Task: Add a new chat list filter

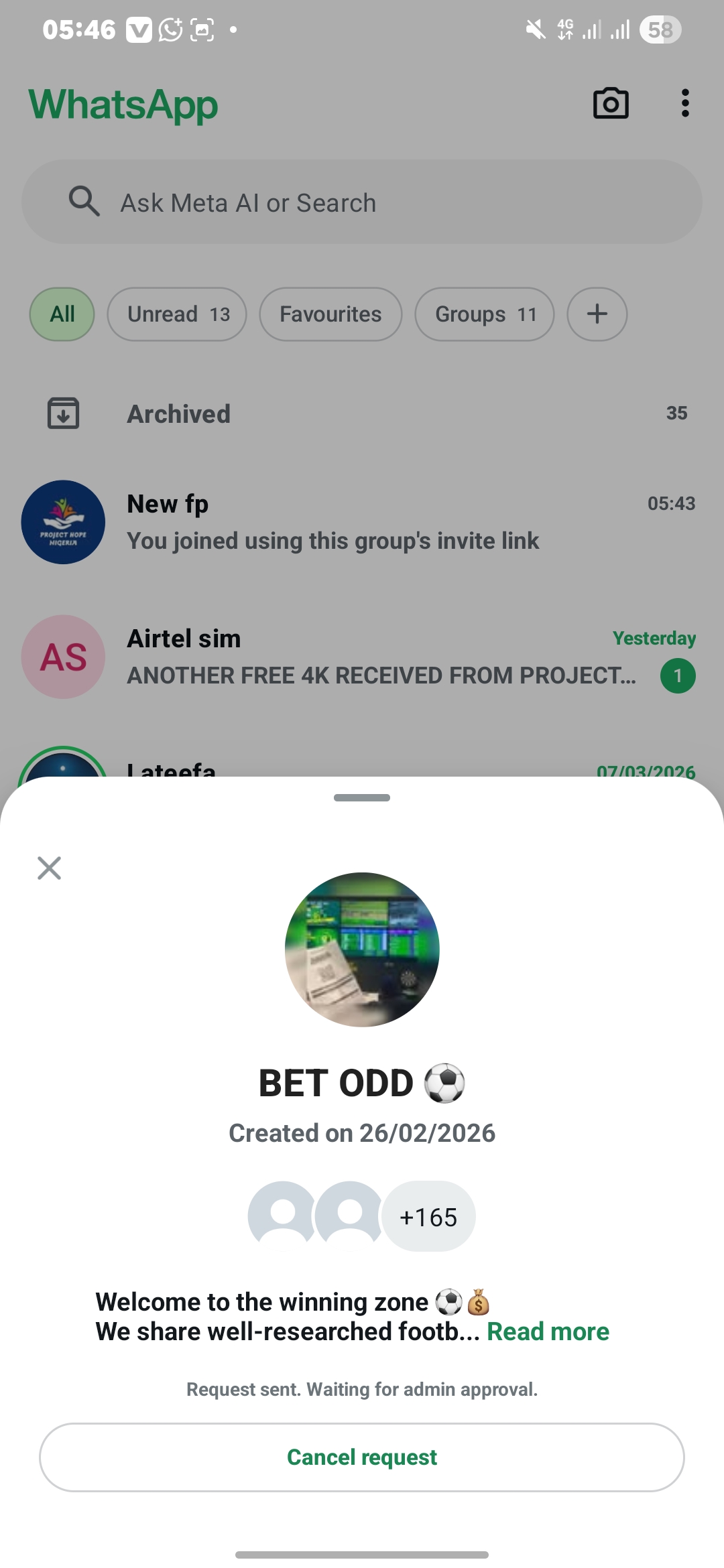Action: pyautogui.click(x=597, y=314)
